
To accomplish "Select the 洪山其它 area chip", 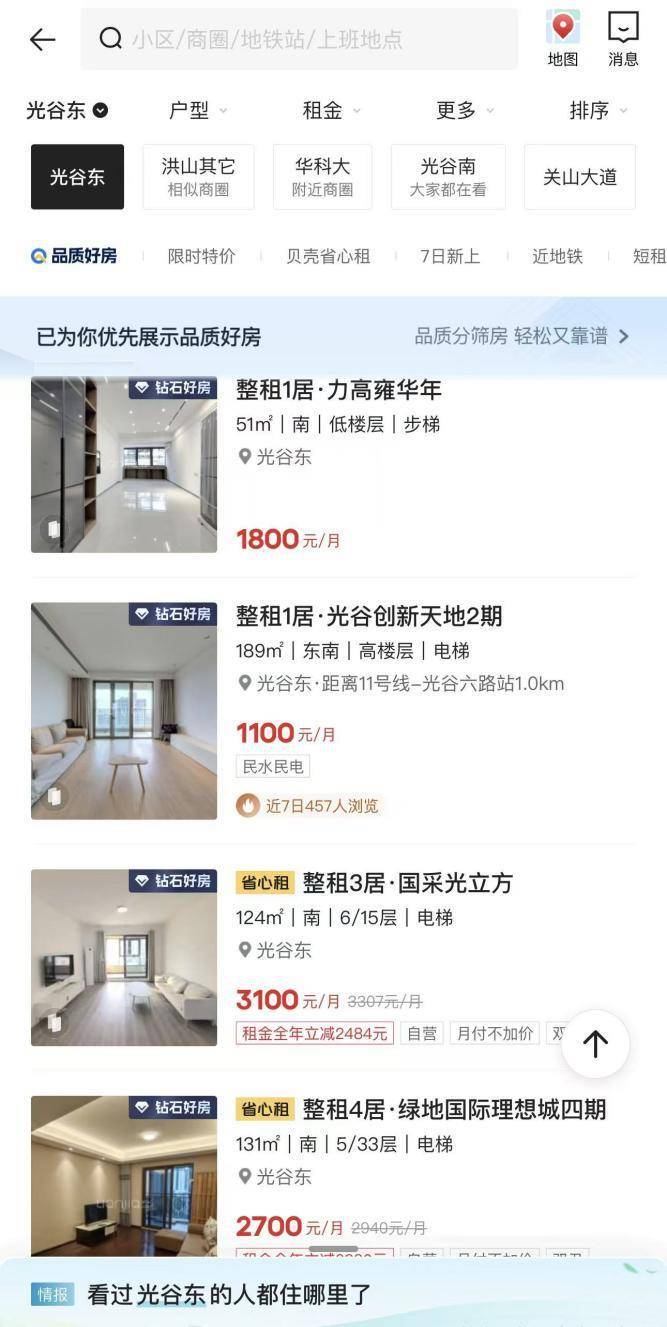I will 198,177.
